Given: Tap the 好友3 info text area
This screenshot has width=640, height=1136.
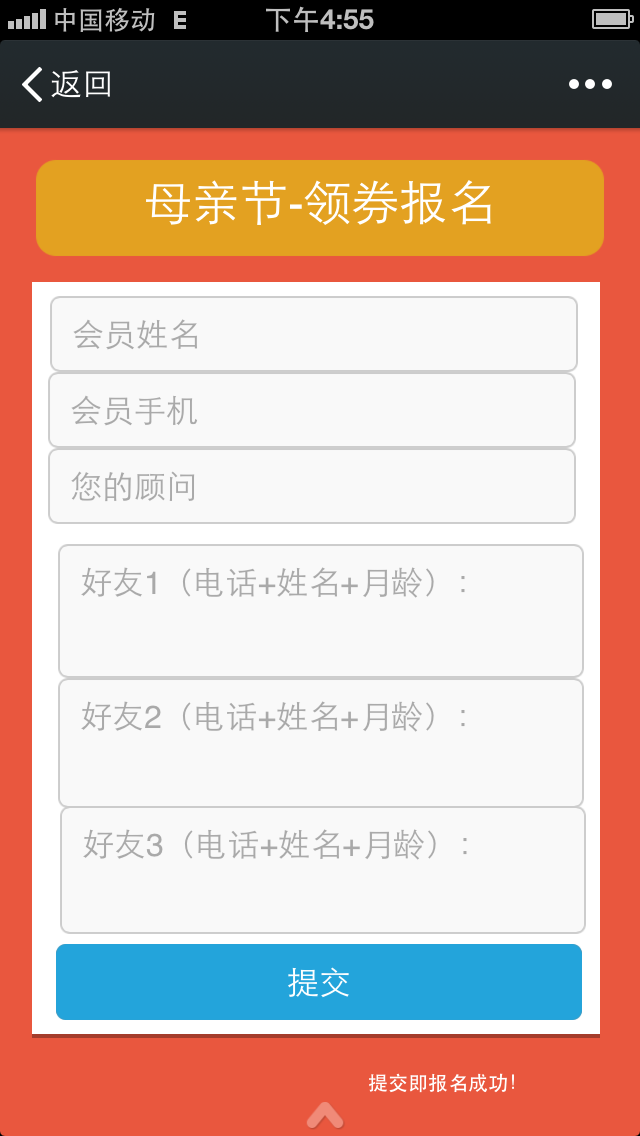Looking at the screenshot, I should 323,870.
